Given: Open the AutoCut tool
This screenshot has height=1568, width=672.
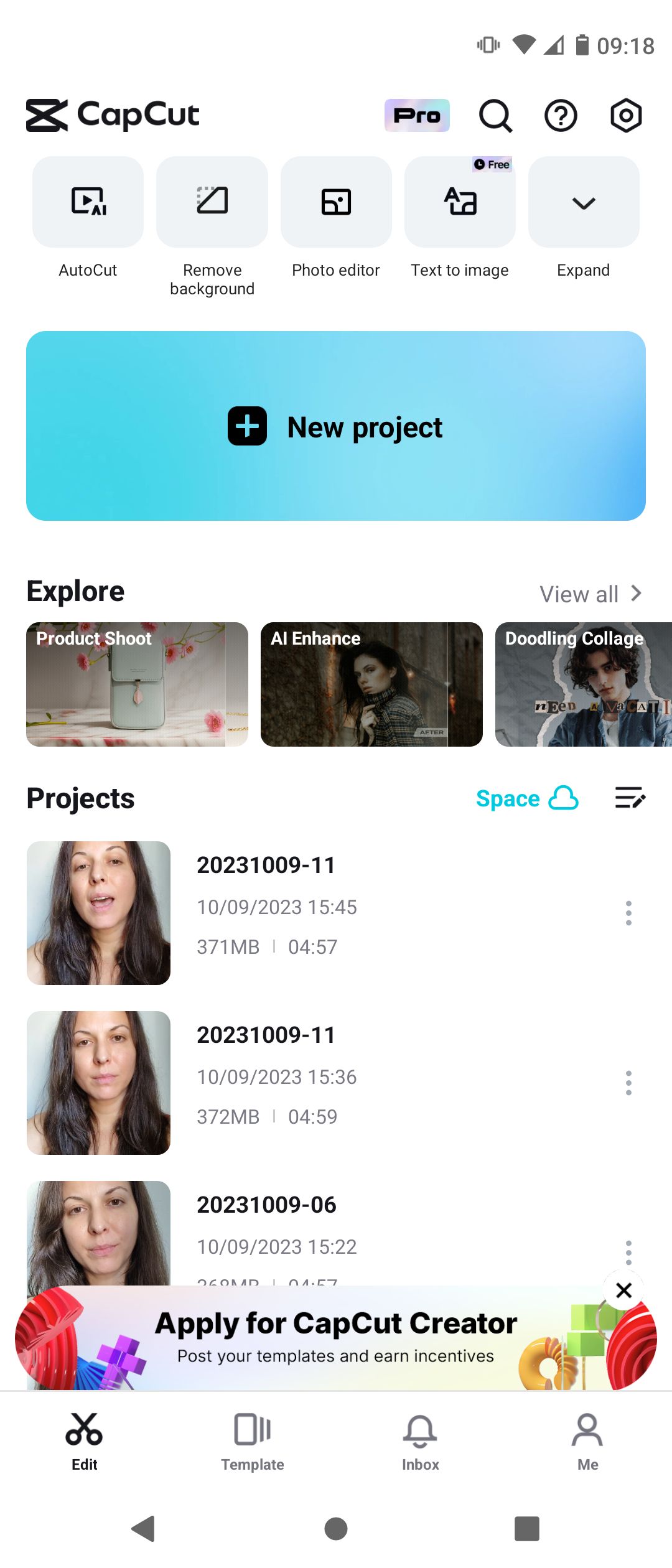Looking at the screenshot, I should coord(87,201).
